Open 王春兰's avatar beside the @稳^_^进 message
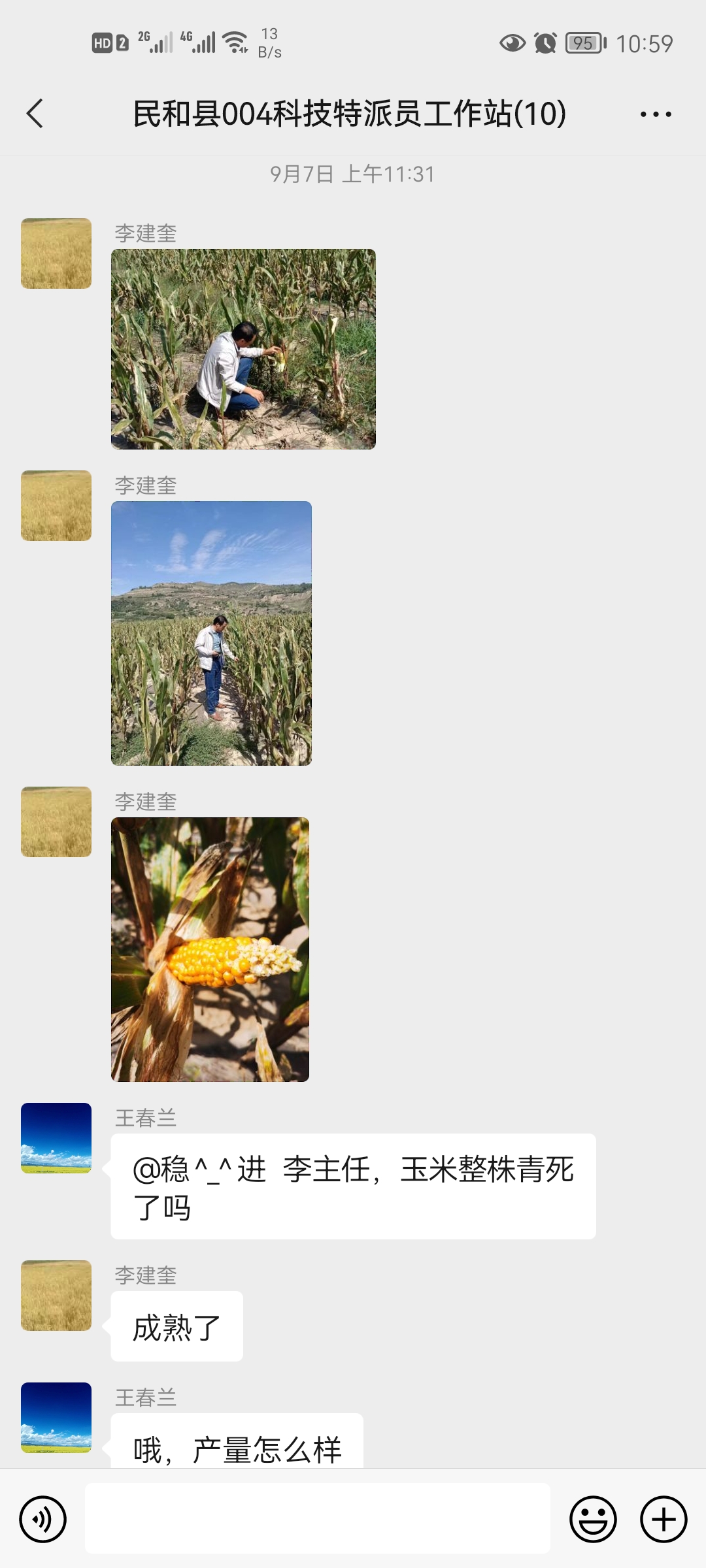 click(56, 1138)
